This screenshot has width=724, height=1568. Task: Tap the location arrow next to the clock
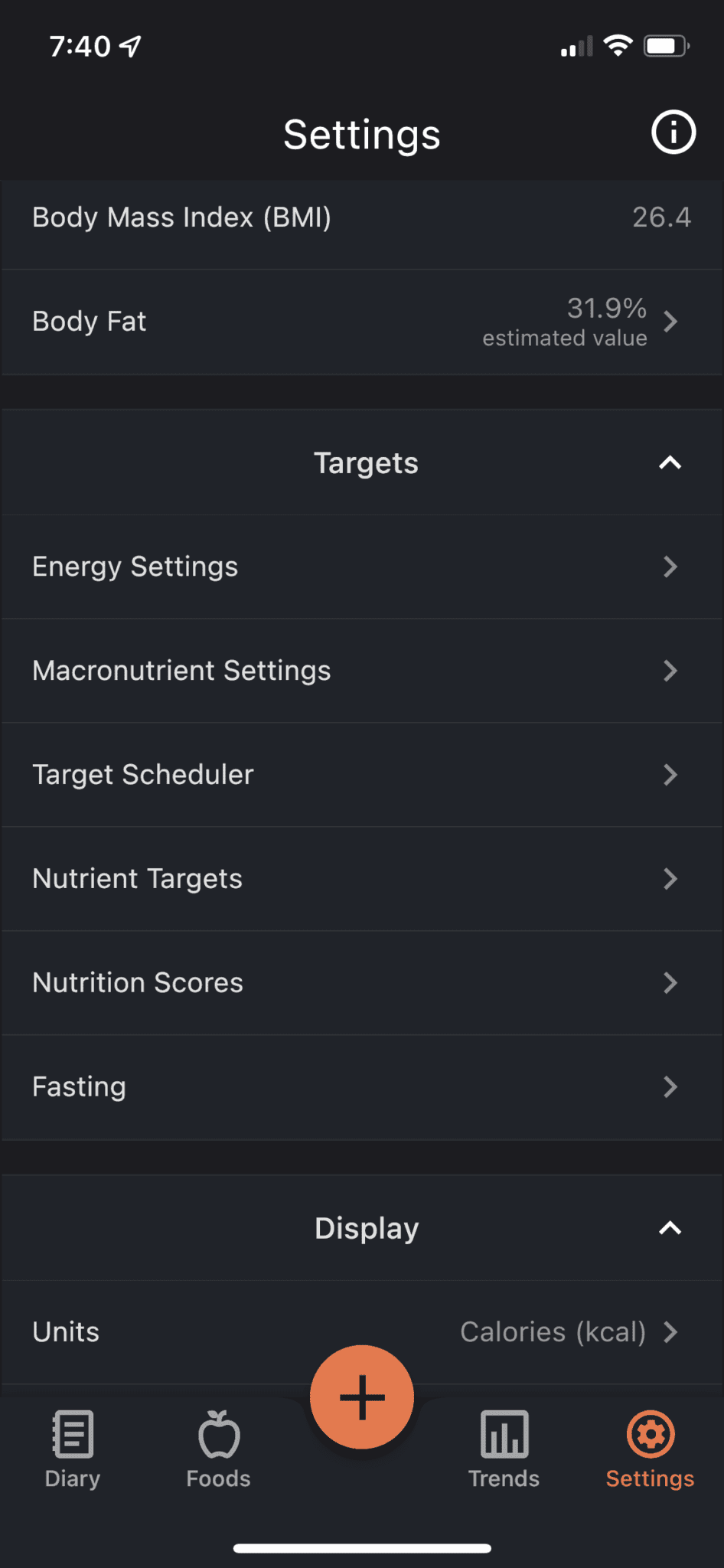pyautogui.click(x=132, y=46)
